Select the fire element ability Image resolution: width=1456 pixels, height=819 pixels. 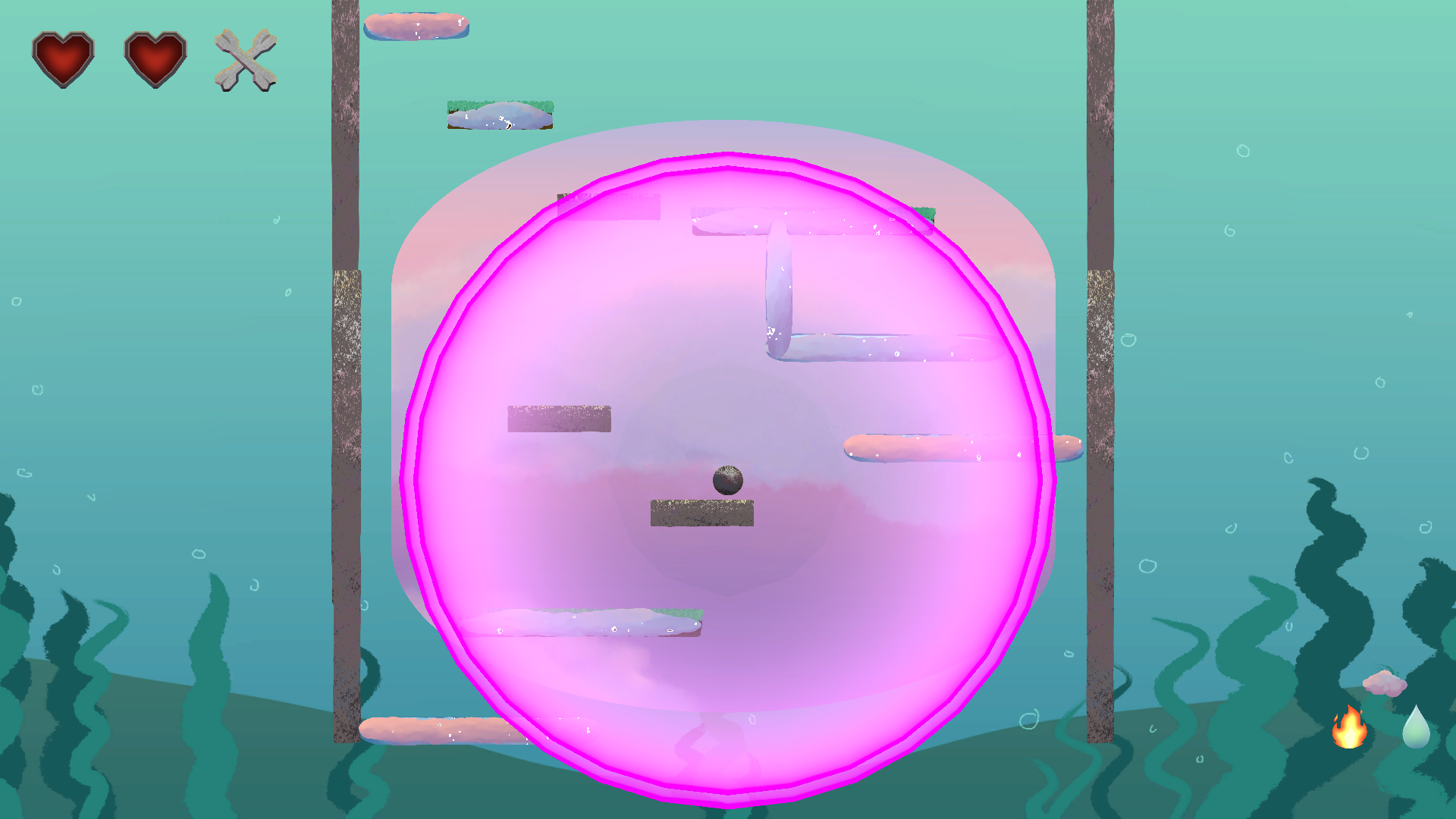tap(1349, 727)
